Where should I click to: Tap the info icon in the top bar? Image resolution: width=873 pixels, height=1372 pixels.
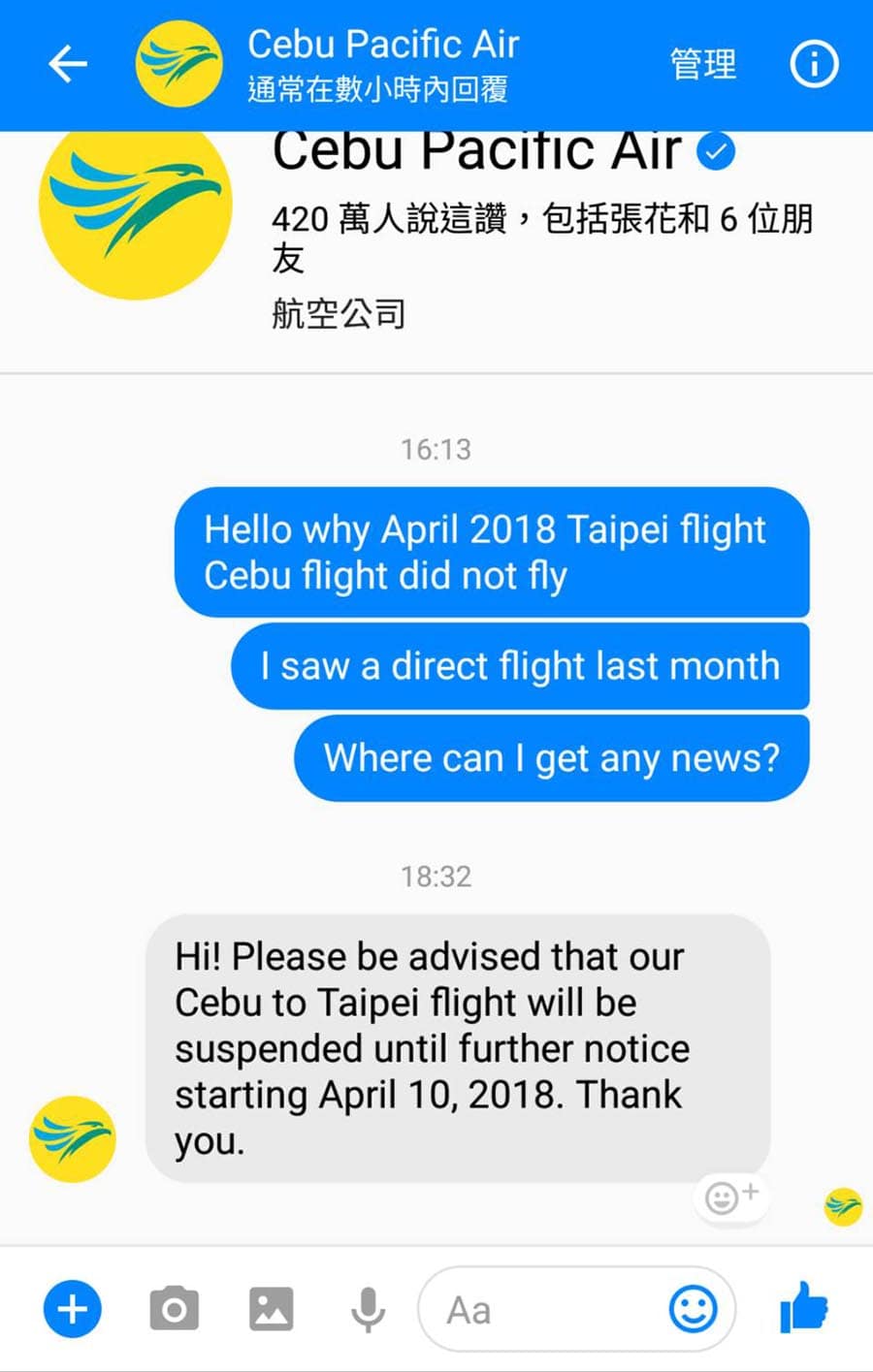tap(815, 64)
